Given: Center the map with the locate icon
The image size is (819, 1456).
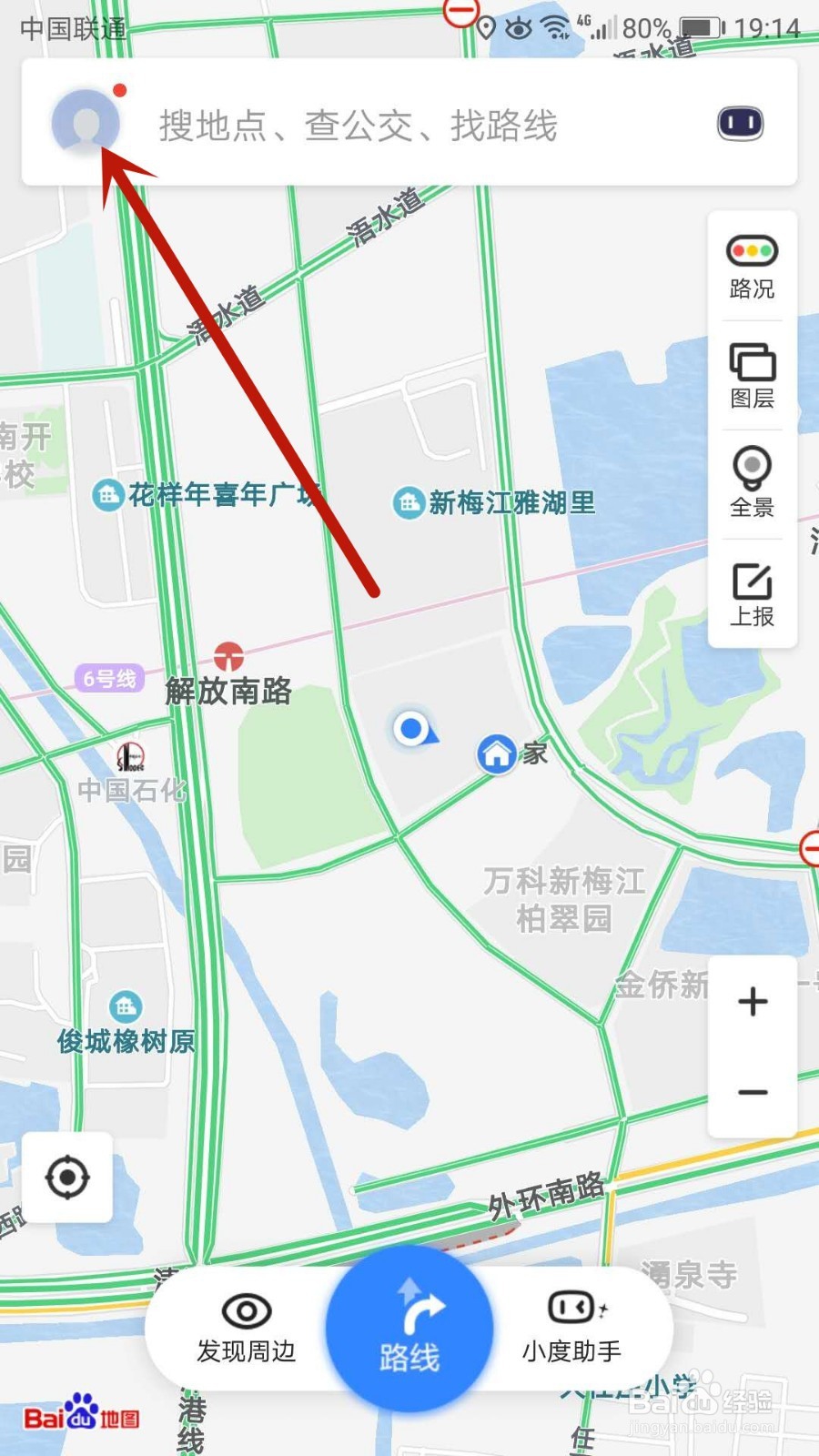Looking at the screenshot, I should [66, 1177].
